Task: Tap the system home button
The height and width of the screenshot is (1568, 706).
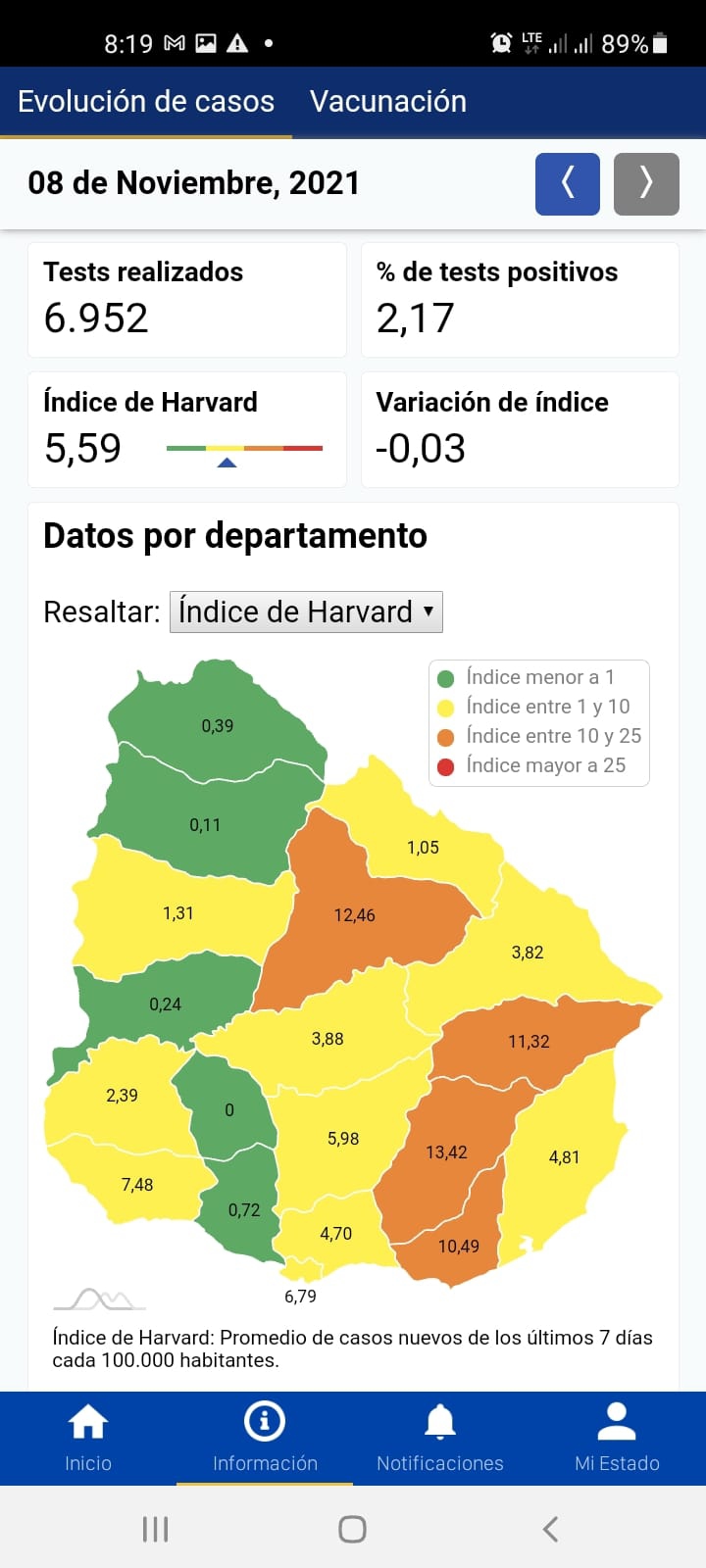Action: click(352, 1529)
